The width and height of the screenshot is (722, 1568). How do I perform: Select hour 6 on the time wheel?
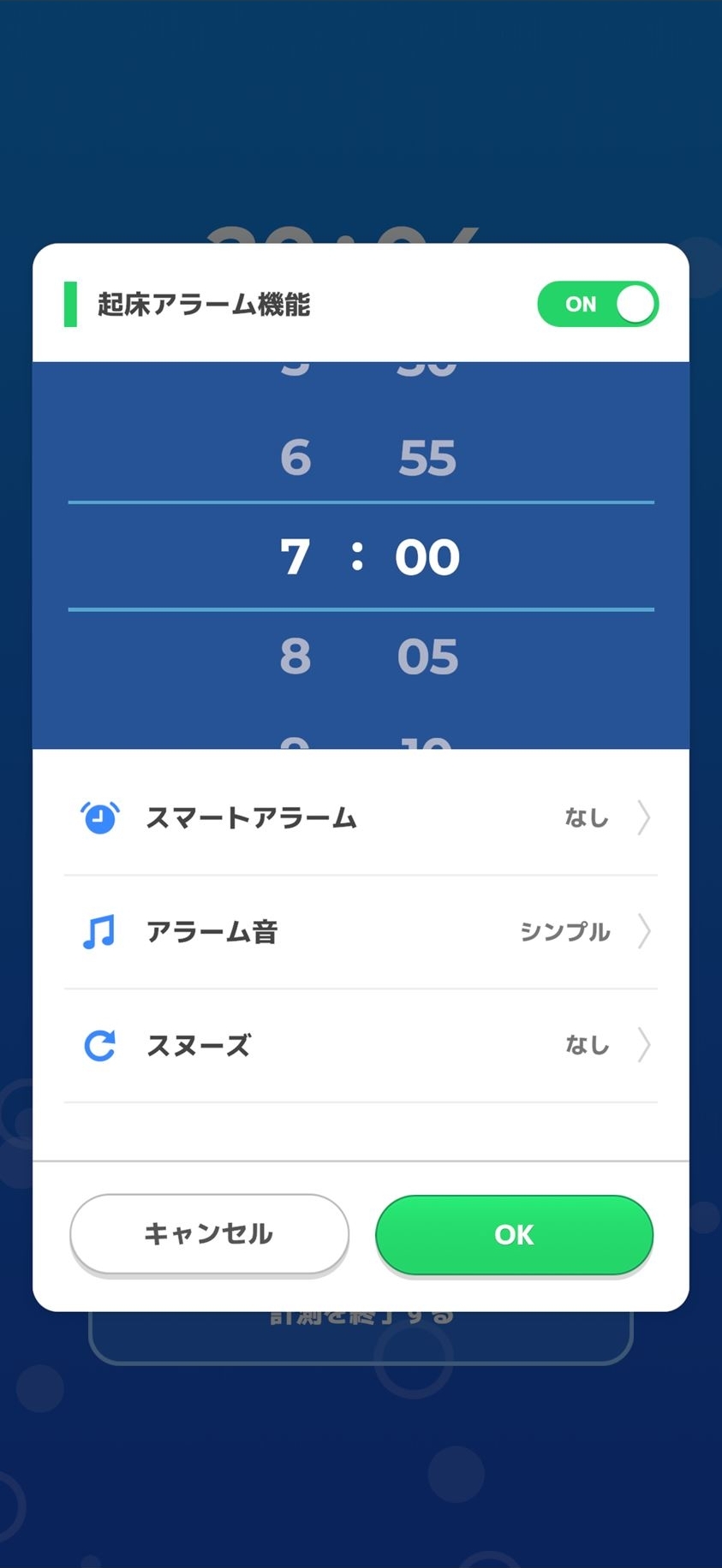pyautogui.click(x=295, y=458)
